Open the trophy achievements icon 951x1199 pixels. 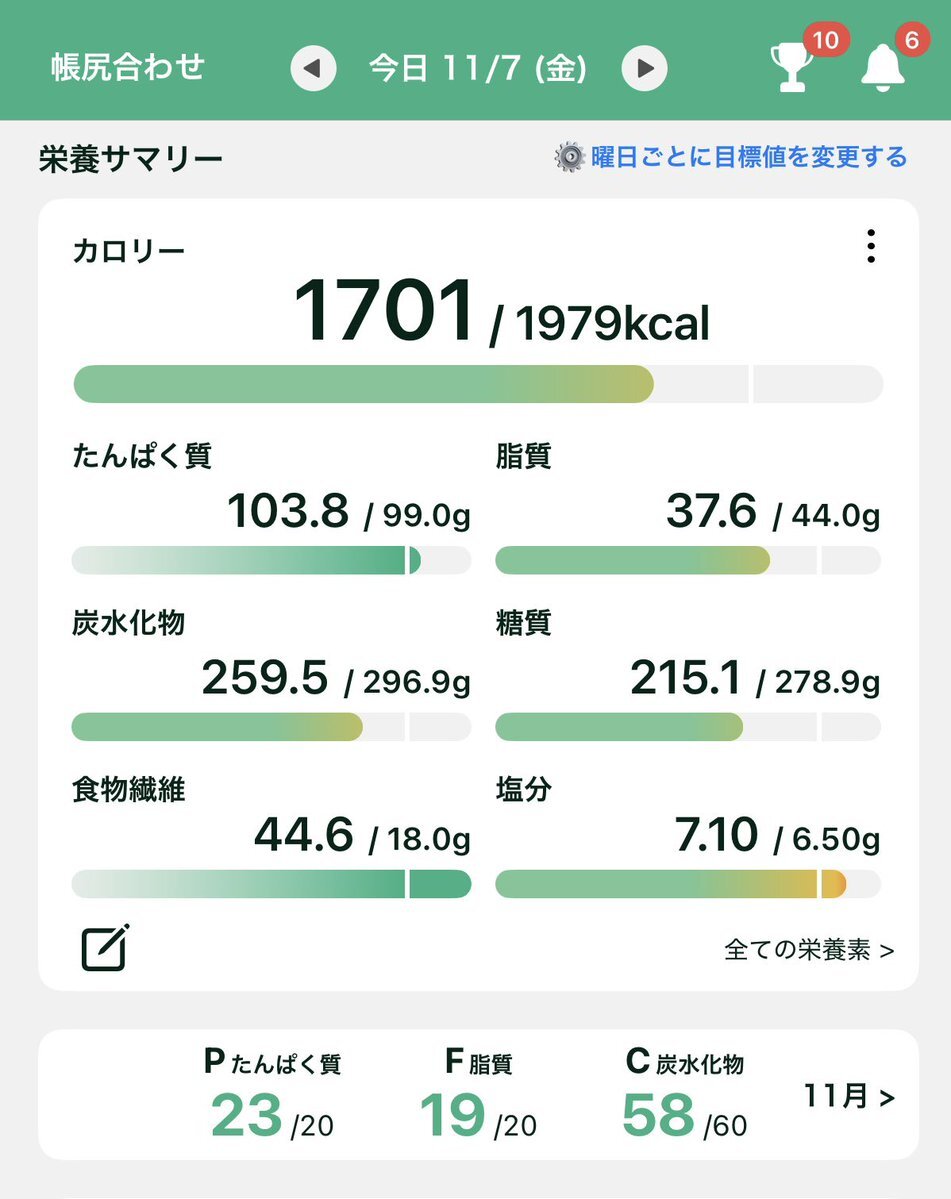pos(792,68)
